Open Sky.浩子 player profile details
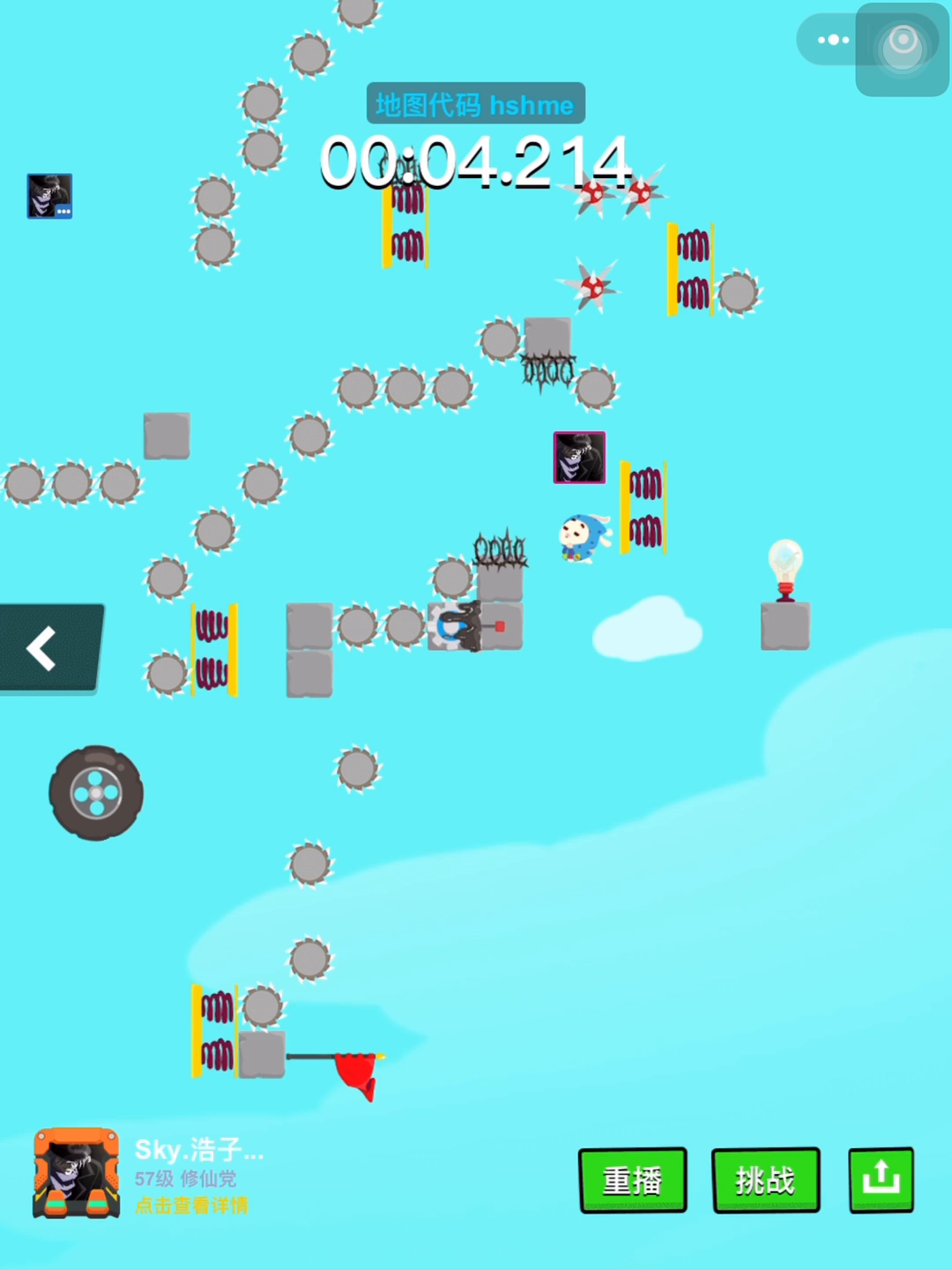The height and width of the screenshot is (1270, 952). click(x=190, y=1205)
